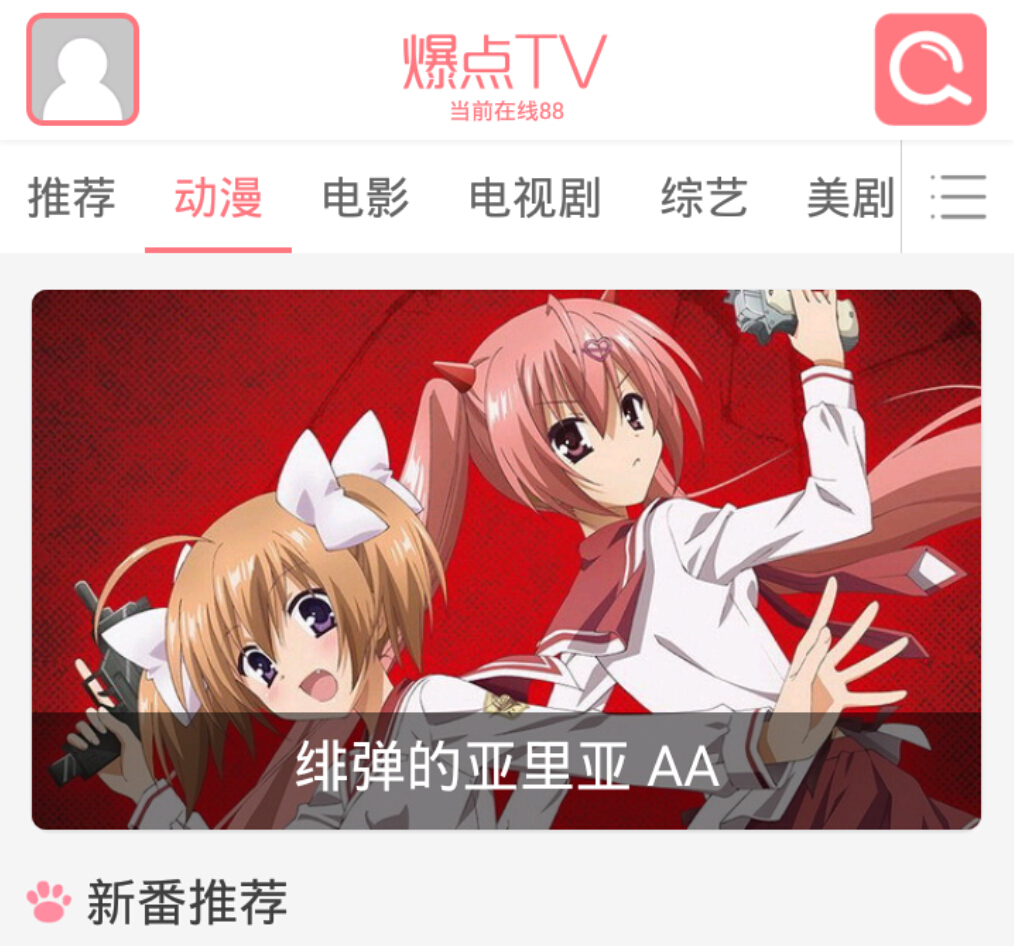Open the user profile avatar
1014x946 pixels.
point(82,70)
